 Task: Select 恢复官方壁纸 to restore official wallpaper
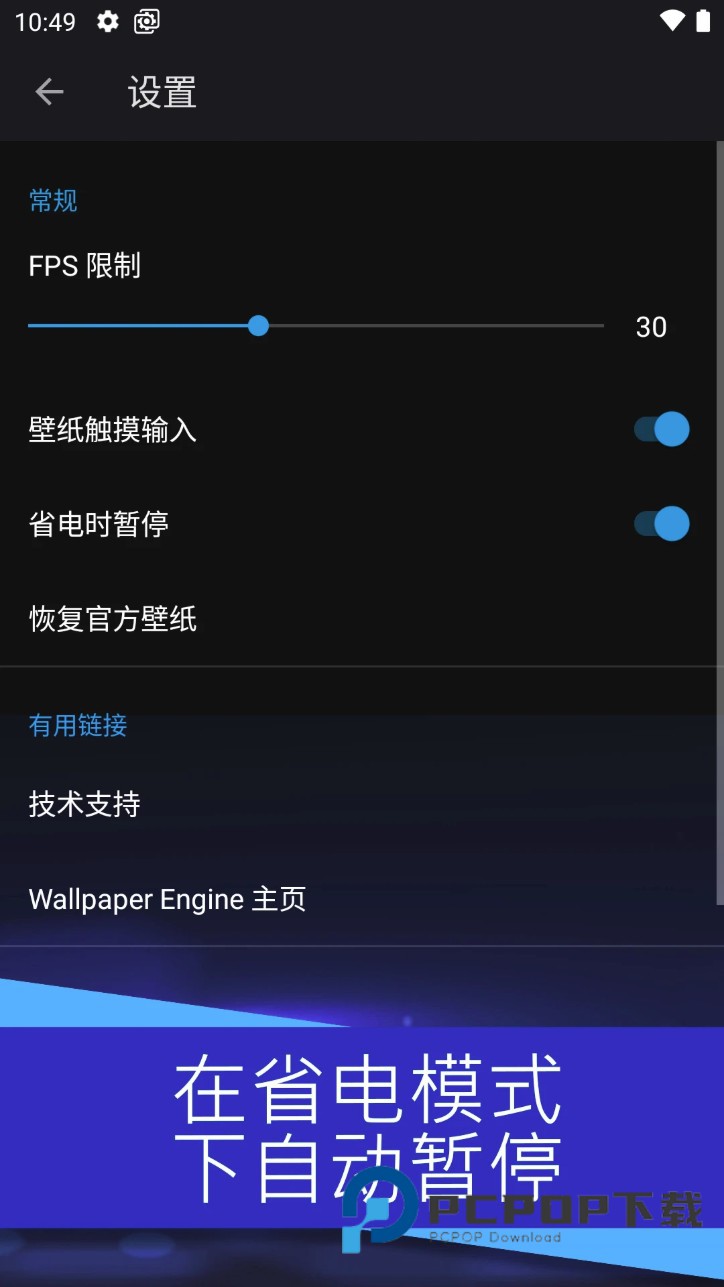(112, 619)
